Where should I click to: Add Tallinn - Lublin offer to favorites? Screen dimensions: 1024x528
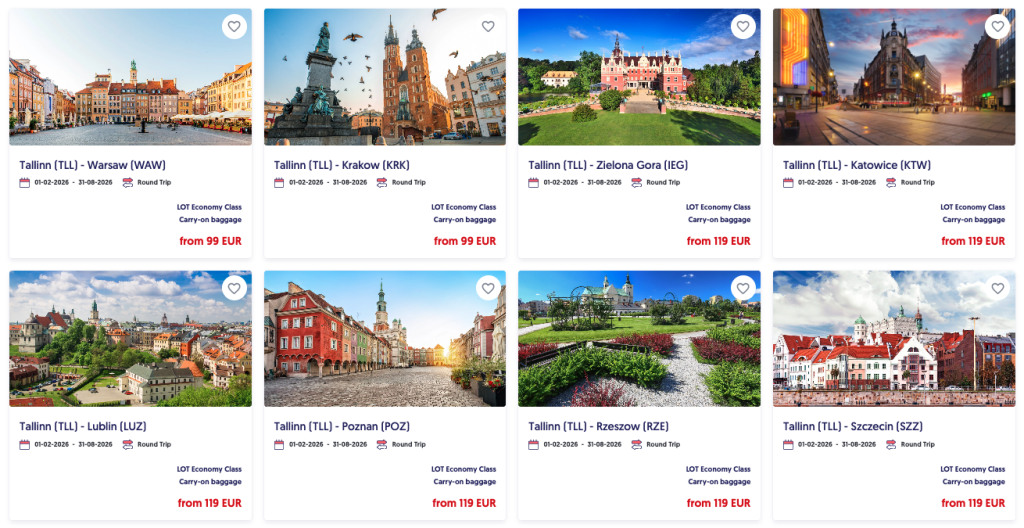pyautogui.click(x=234, y=289)
